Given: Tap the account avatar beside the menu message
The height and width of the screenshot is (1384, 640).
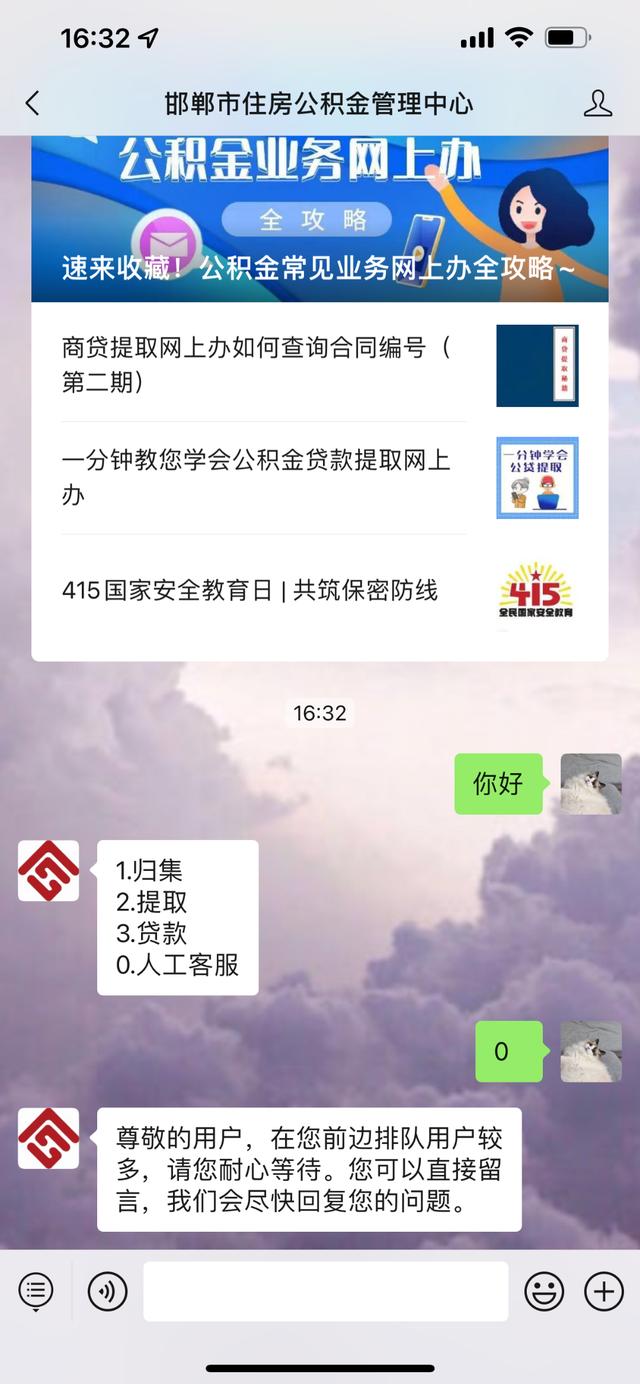Looking at the screenshot, I should pos(48,870).
